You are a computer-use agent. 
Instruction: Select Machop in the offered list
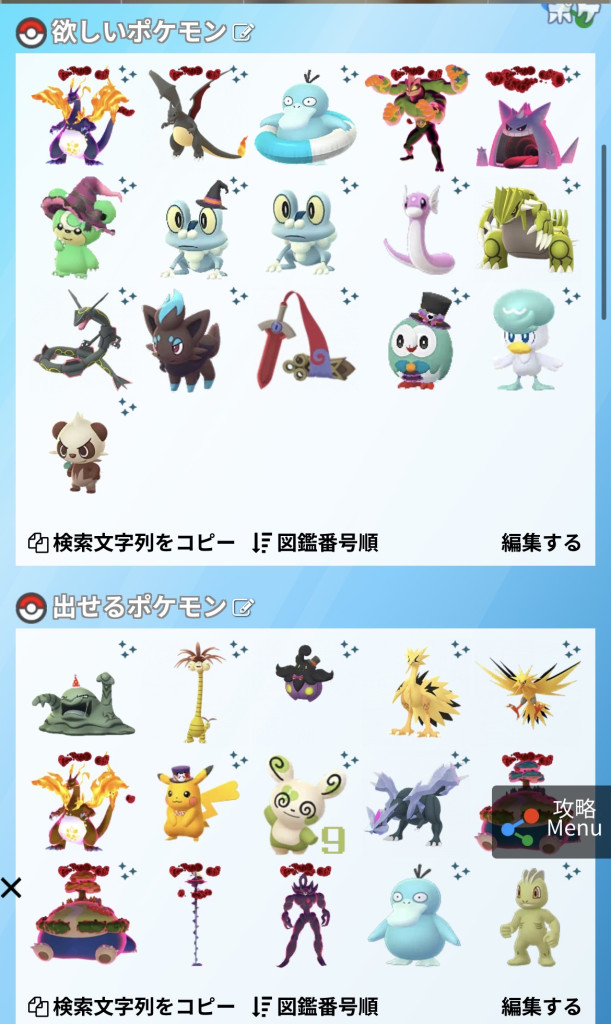click(530, 915)
